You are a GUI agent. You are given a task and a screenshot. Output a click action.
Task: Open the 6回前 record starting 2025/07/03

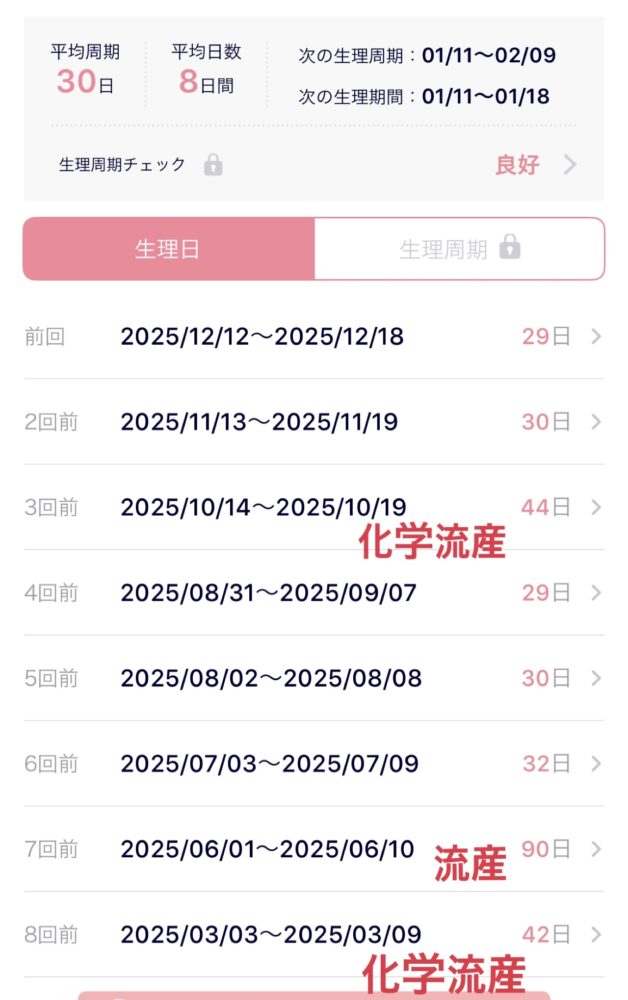(313, 764)
